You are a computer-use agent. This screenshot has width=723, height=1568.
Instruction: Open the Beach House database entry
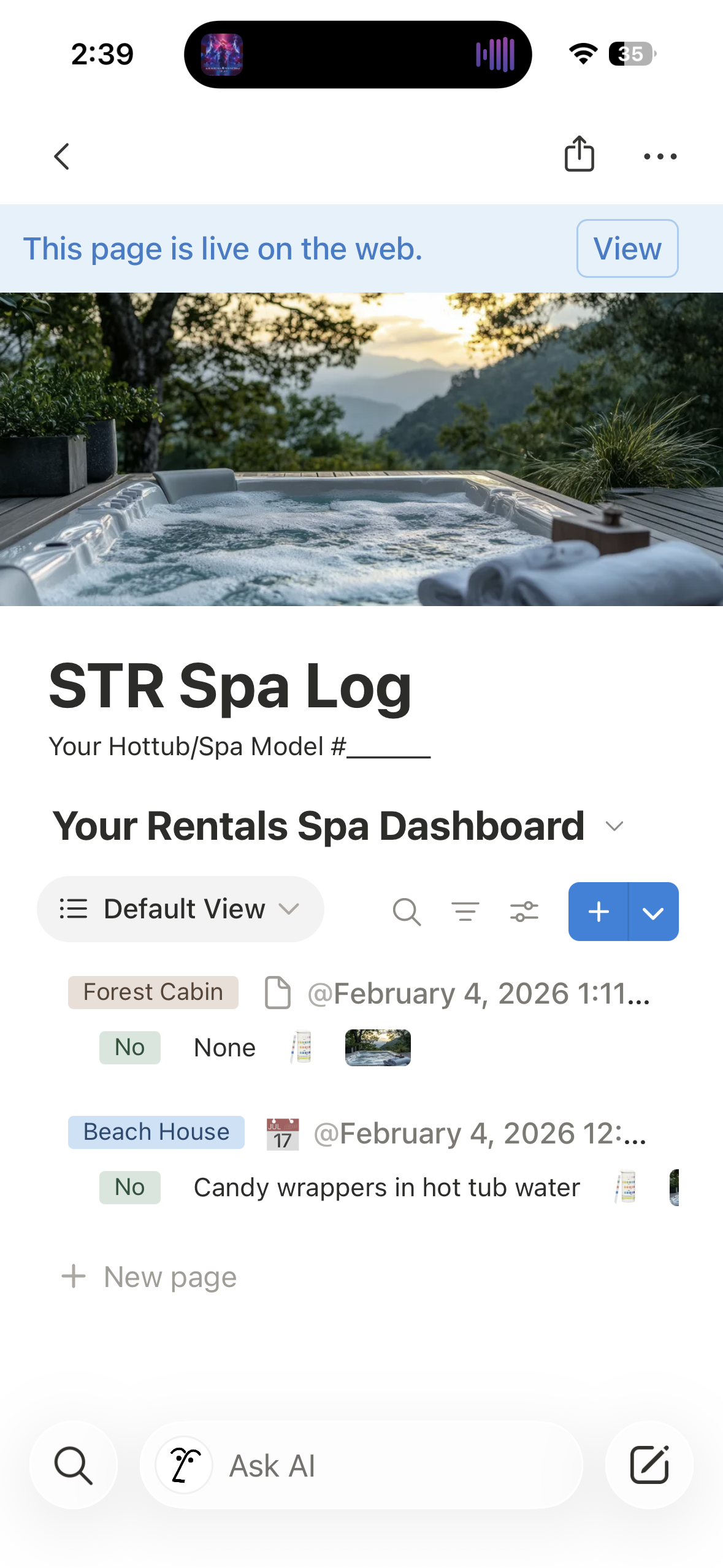(x=478, y=1133)
